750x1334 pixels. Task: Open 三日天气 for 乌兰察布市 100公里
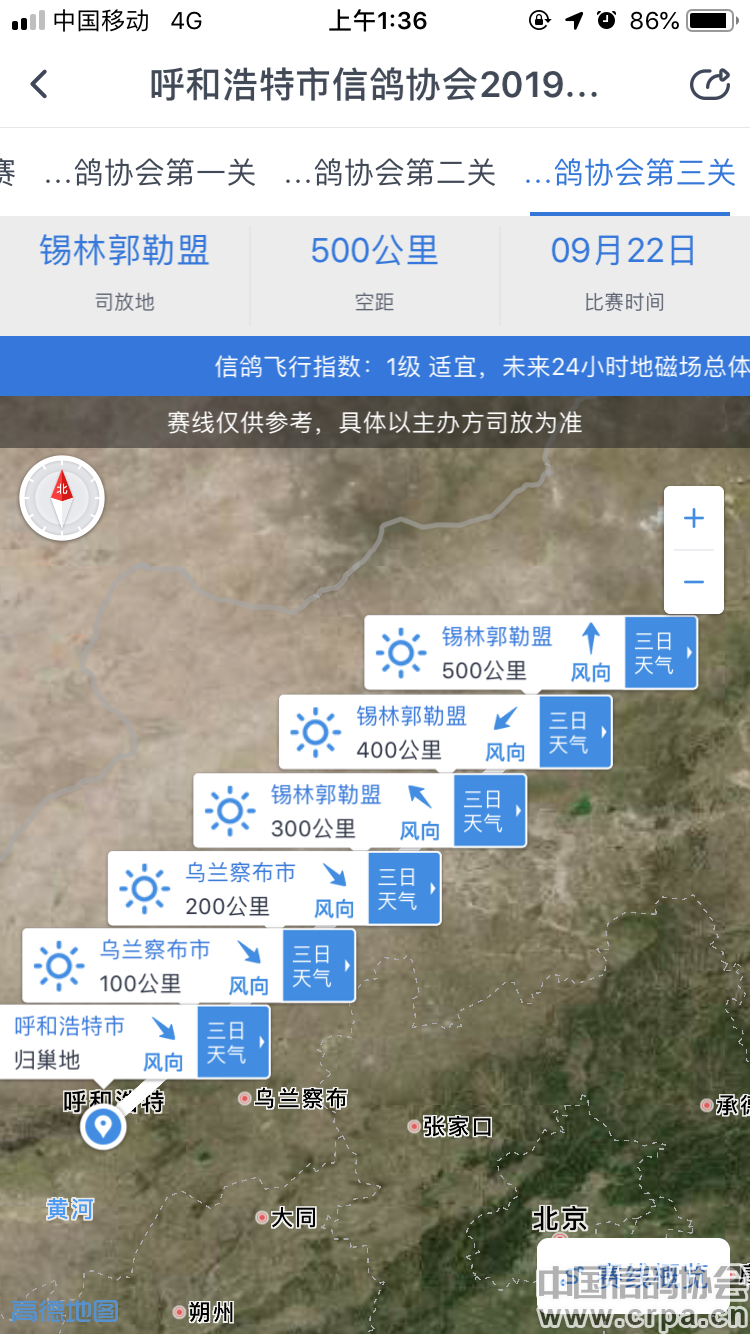pyautogui.click(x=318, y=965)
